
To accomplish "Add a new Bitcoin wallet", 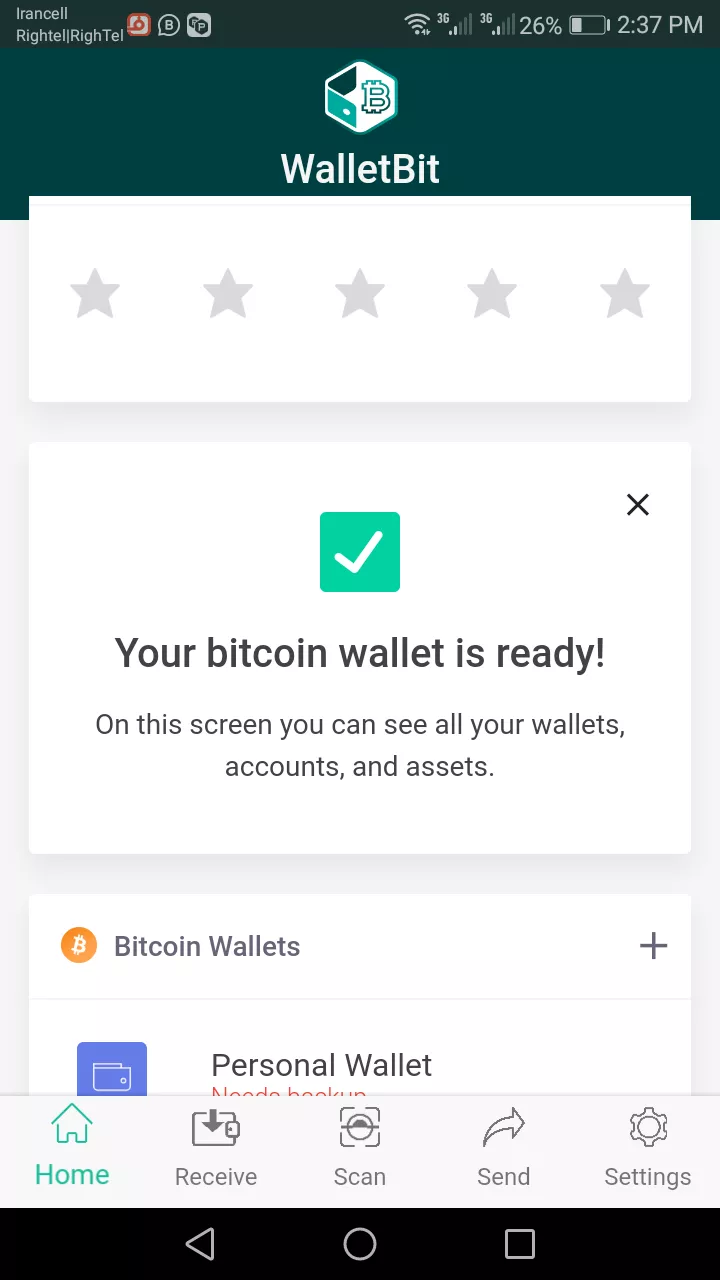I will pos(653,946).
